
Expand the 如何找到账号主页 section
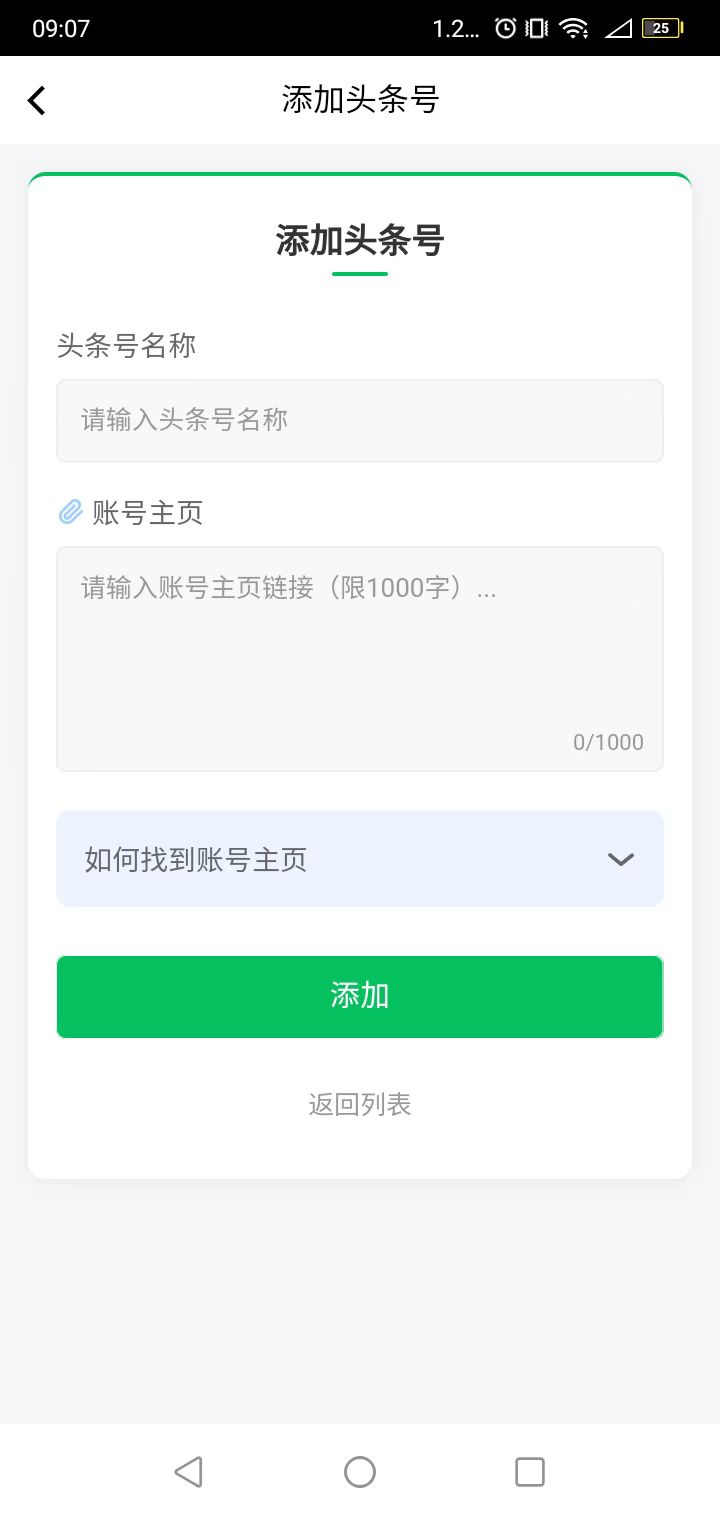pyautogui.click(x=360, y=858)
